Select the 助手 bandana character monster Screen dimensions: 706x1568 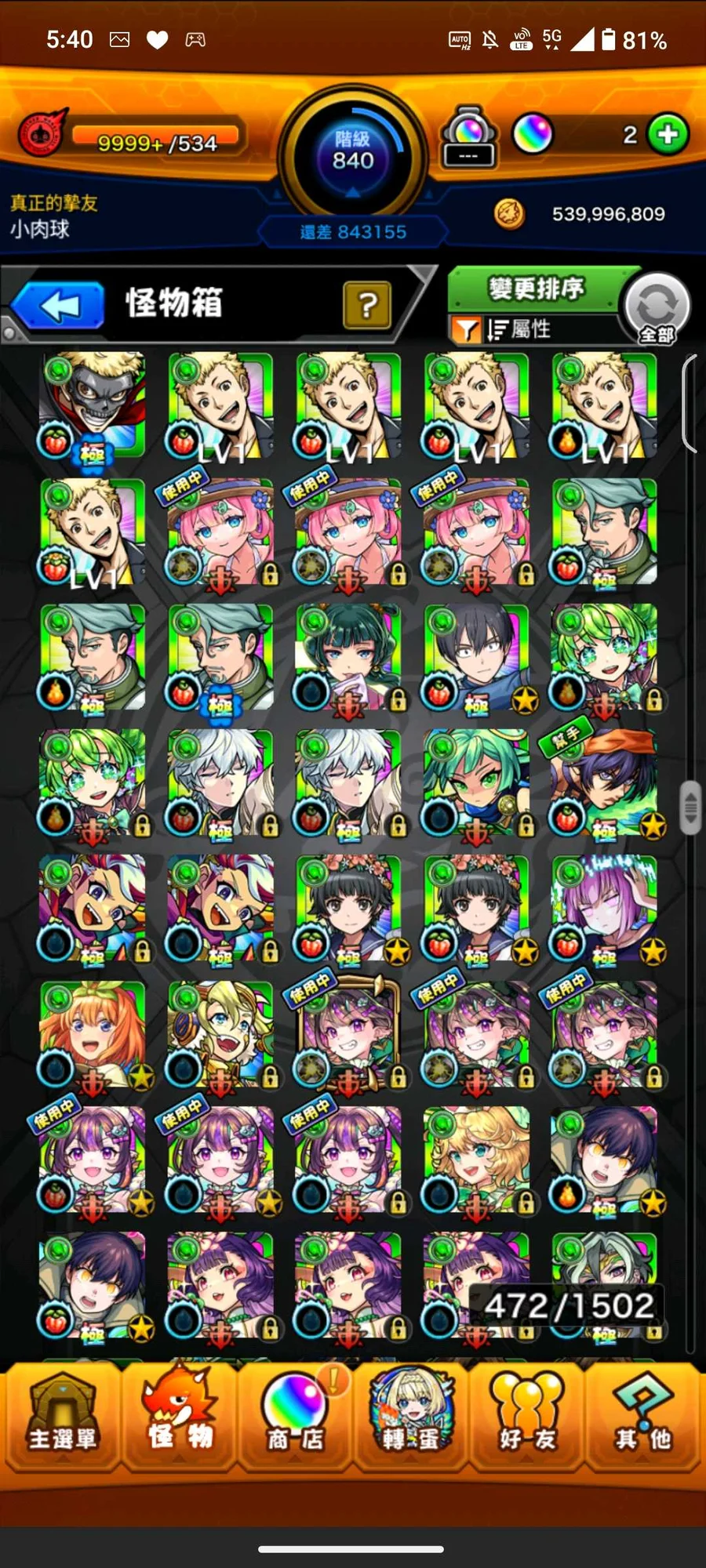603,783
